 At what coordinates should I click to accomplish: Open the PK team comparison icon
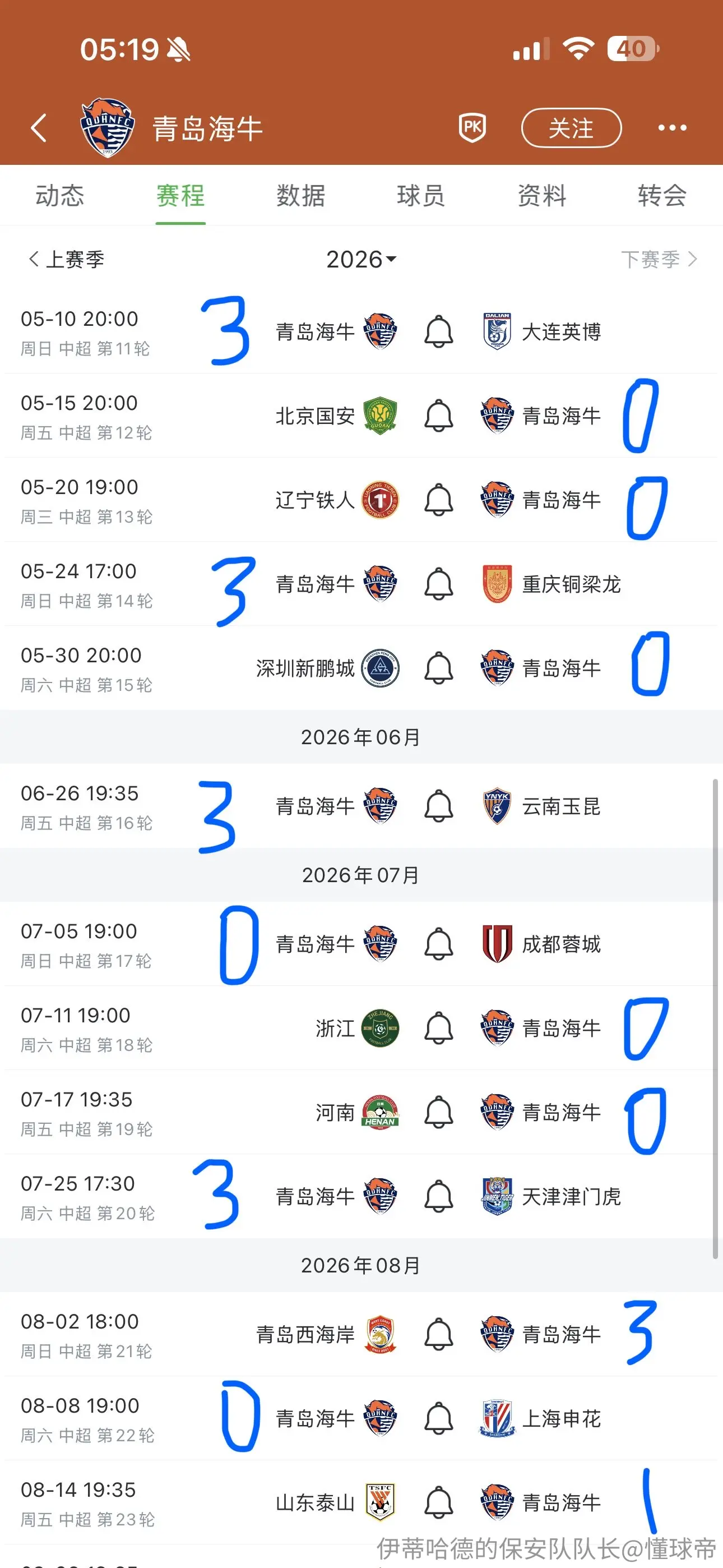pyautogui.click(x=472, y=128)
